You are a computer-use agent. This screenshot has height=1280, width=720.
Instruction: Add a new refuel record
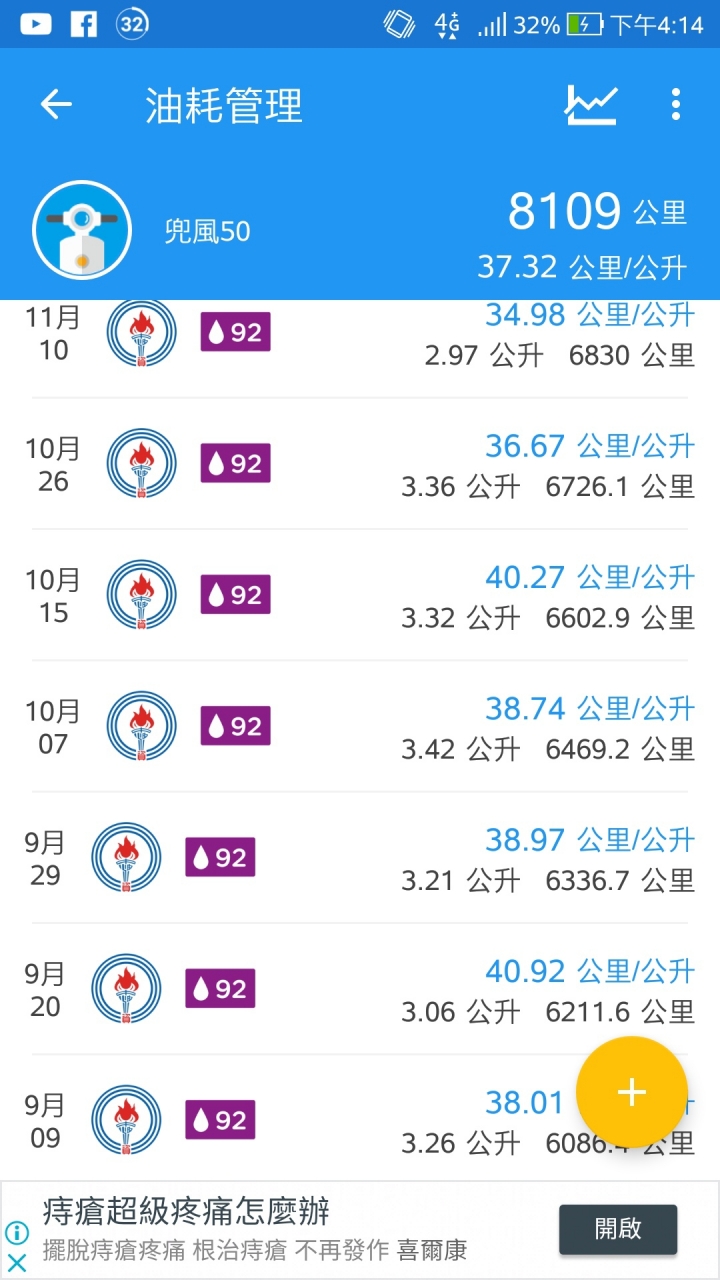click(x=632, y=1092)
